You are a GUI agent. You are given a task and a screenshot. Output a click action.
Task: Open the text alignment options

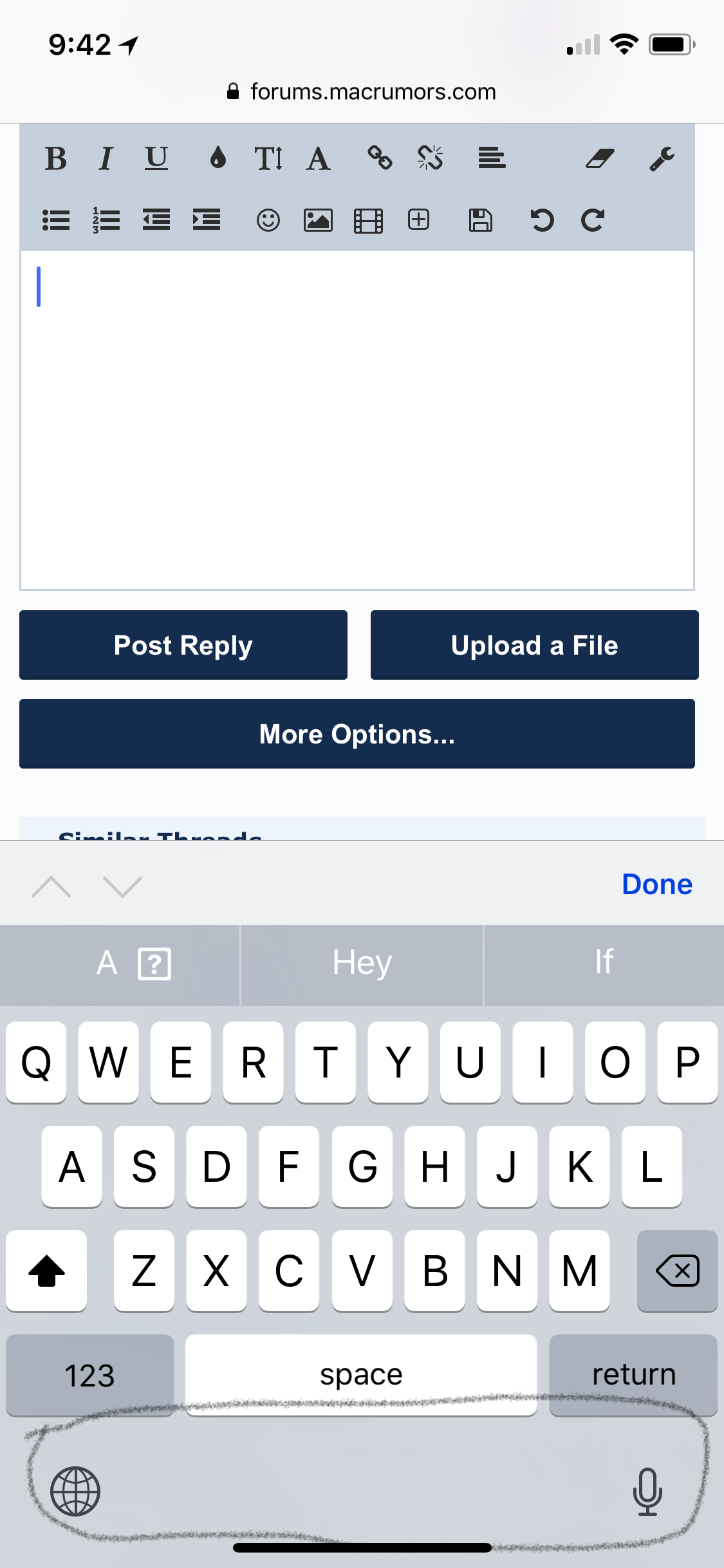coord(492,158)
